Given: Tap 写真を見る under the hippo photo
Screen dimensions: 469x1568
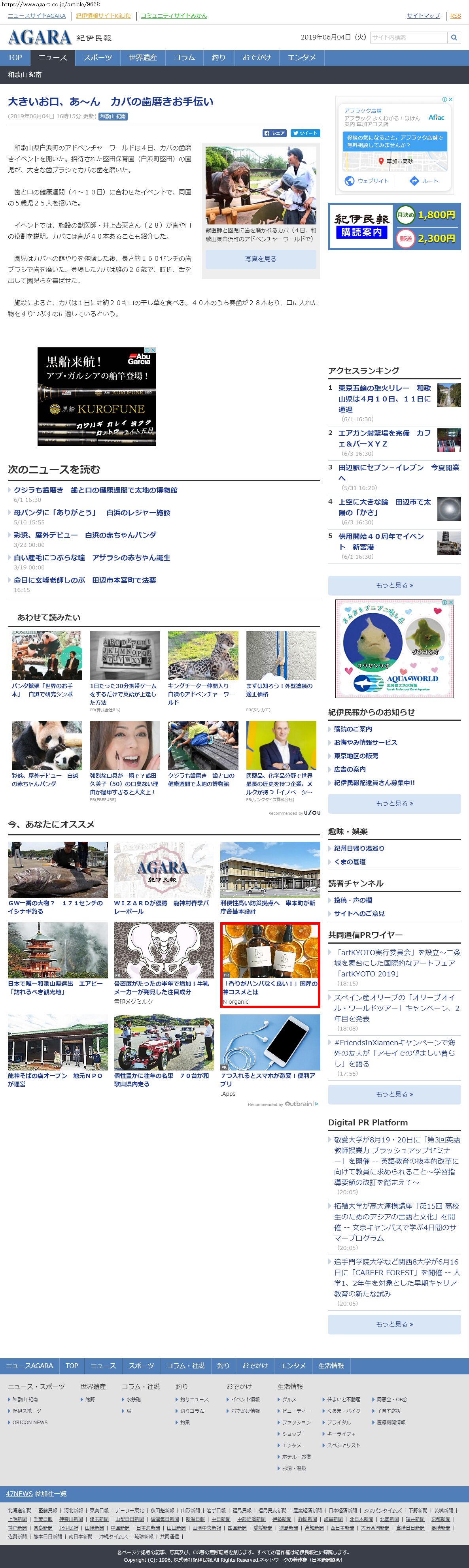Looking at the screenshot, I should point(261,259).
